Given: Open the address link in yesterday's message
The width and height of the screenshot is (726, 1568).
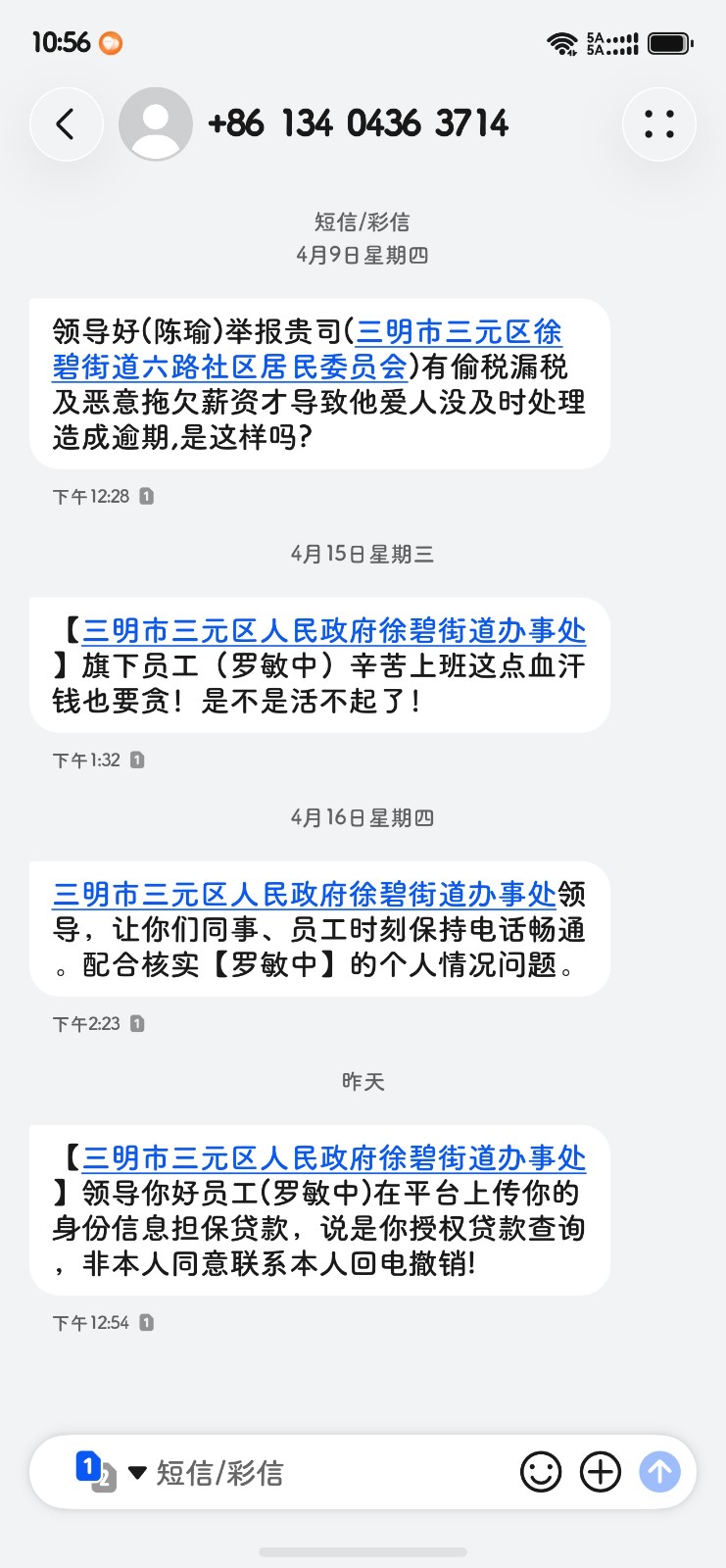Looking at the screenshot, I should tap(333, 1158).
